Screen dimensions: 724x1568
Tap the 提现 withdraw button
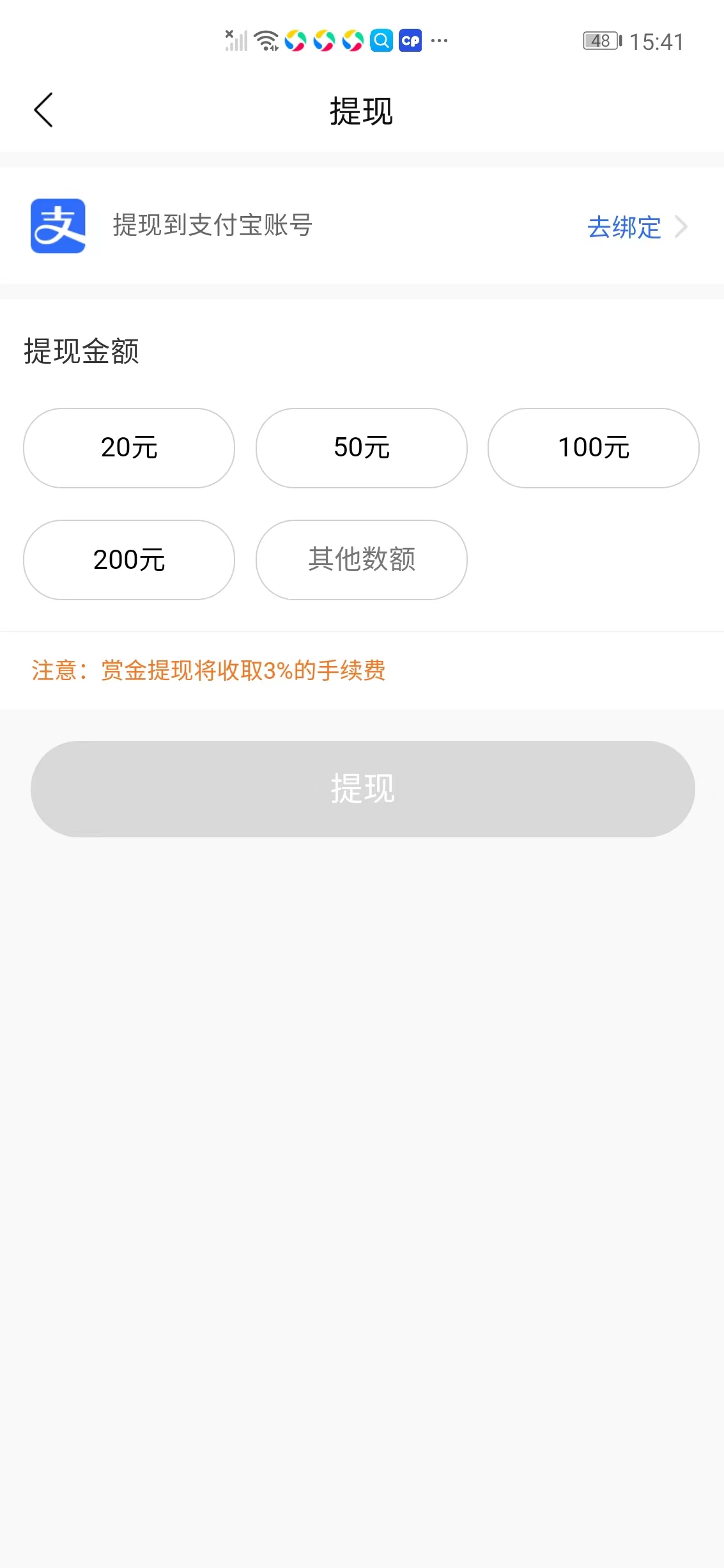pos(362,788)
